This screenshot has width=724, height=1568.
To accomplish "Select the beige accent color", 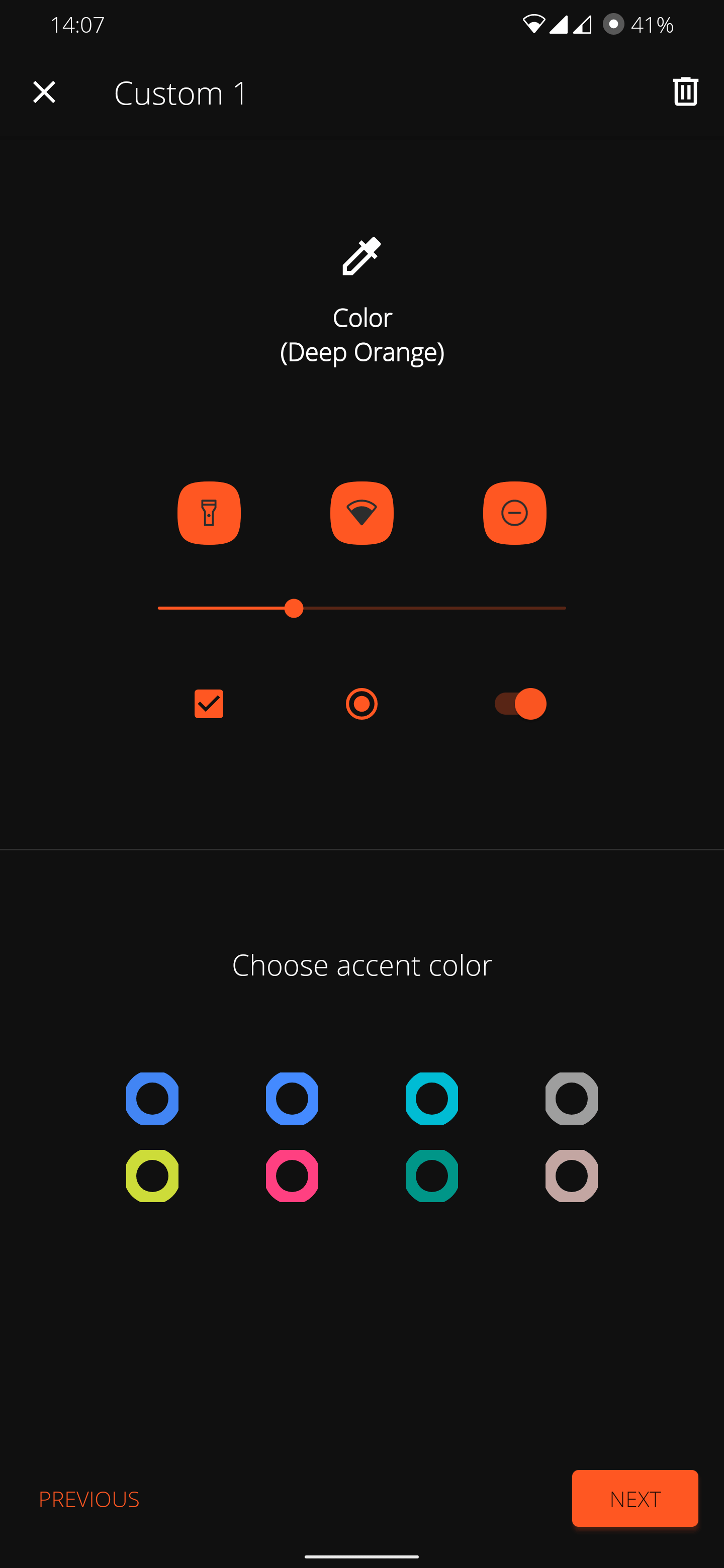I will pyautogui.click(x=571, y=1175).
